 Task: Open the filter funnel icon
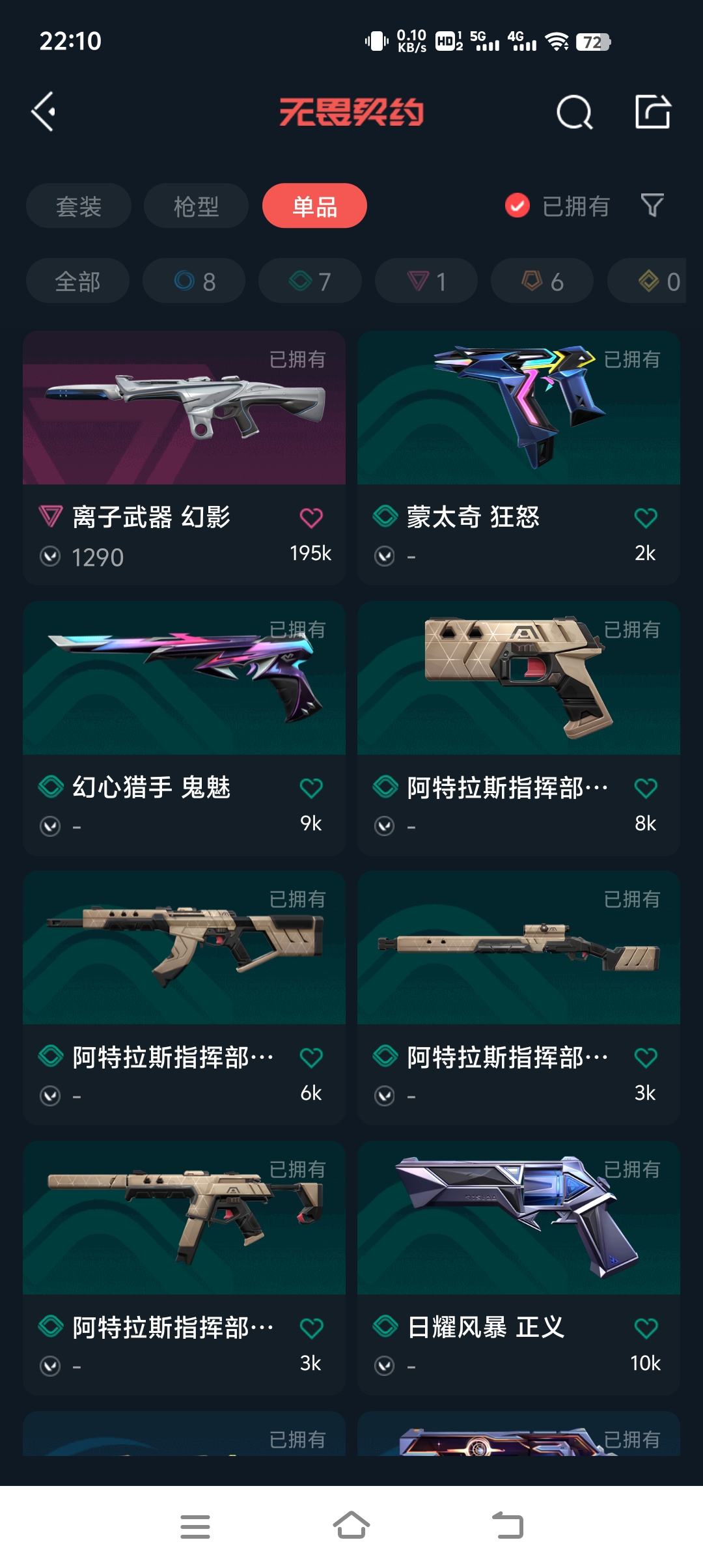653,206
